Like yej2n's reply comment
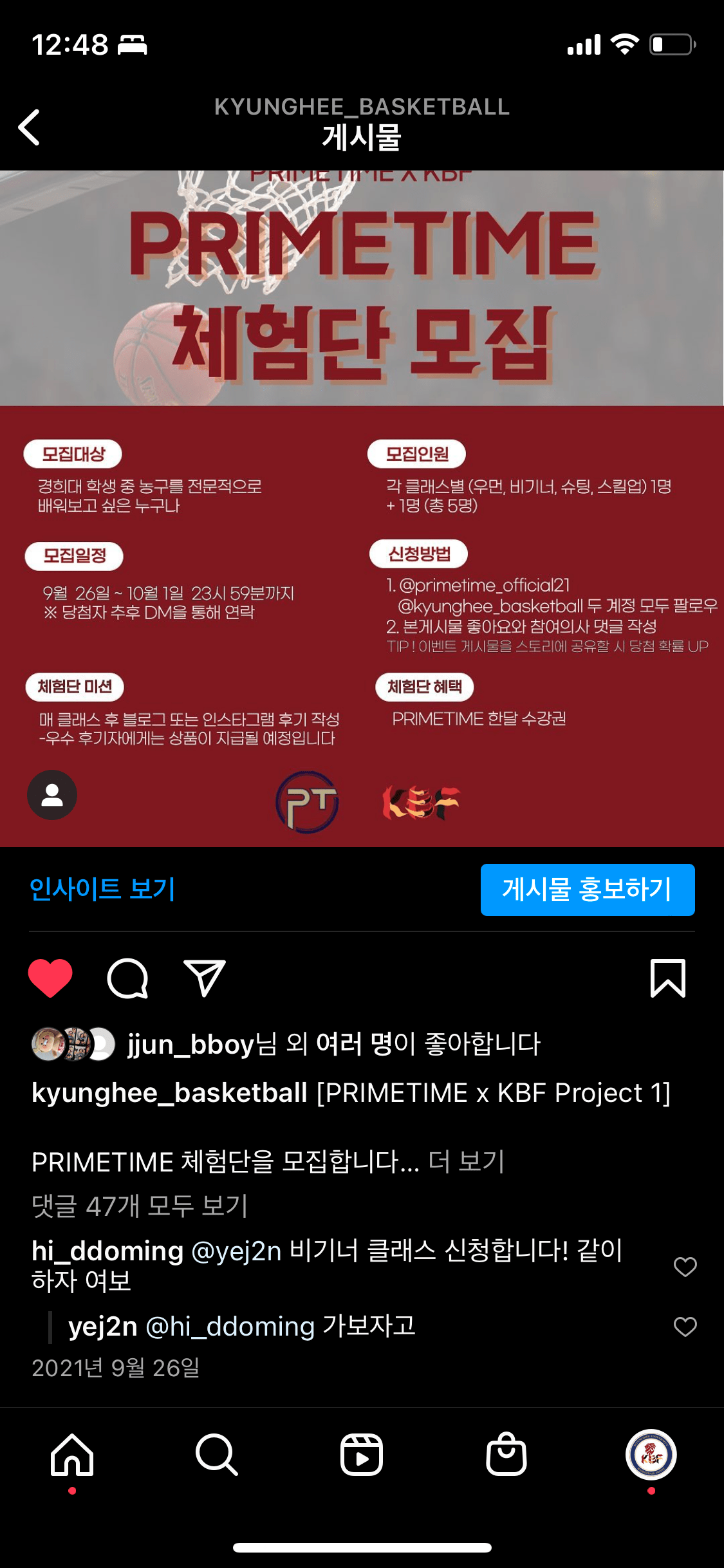Image resolution: width=724 pixels, height=1568 pixels. pos(685,1326)
